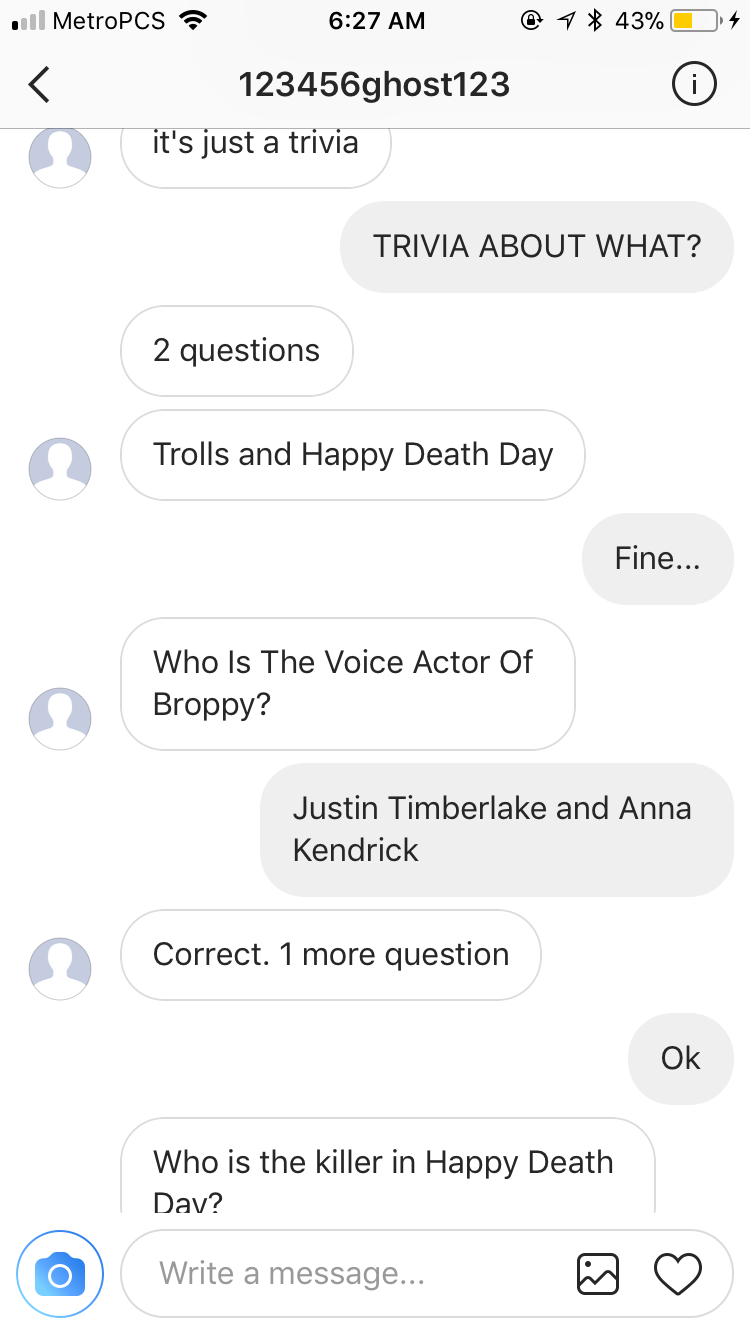
Task: Pick an image from the gallery
Action: (598, 1274)
